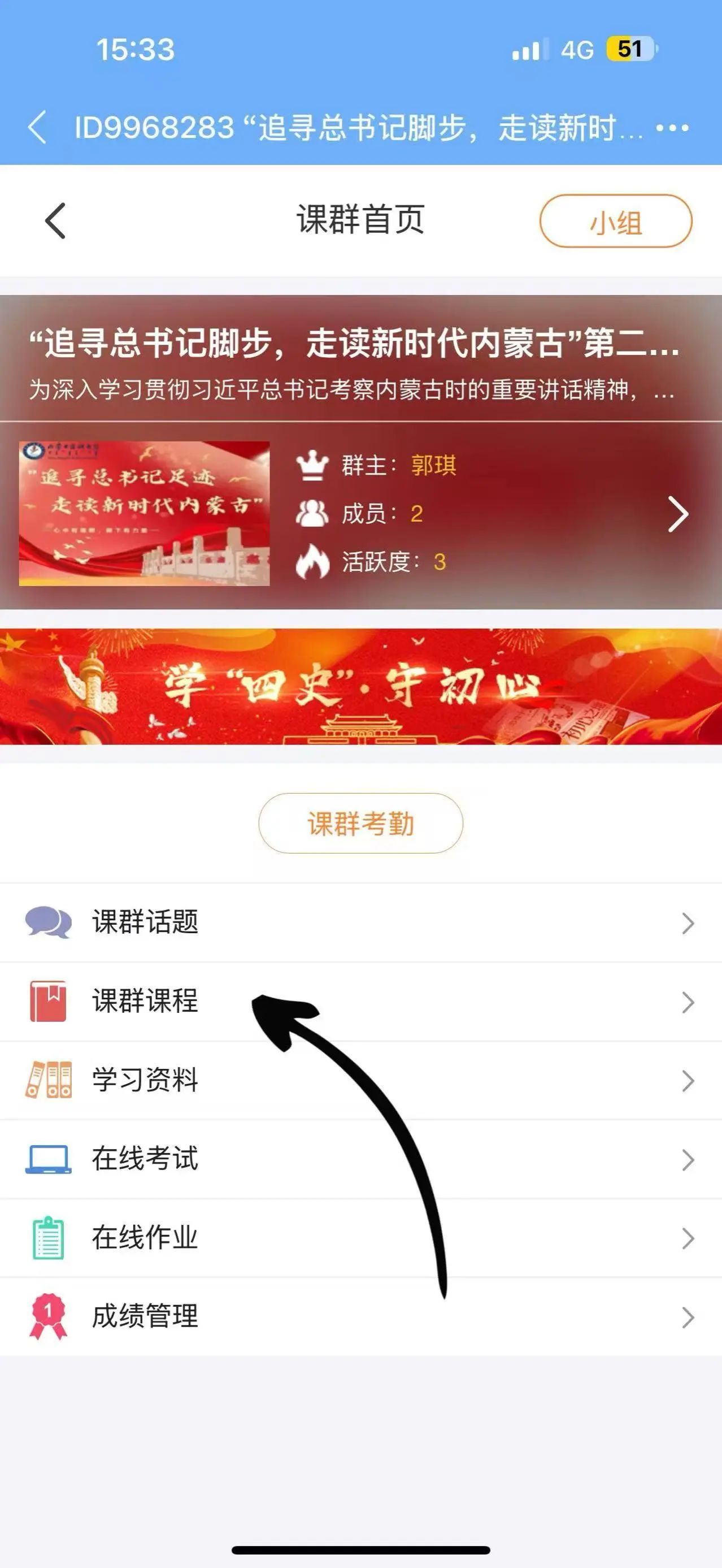Open the three-dot overflow menu
The image size is (722, 1568).
[672, 128]
